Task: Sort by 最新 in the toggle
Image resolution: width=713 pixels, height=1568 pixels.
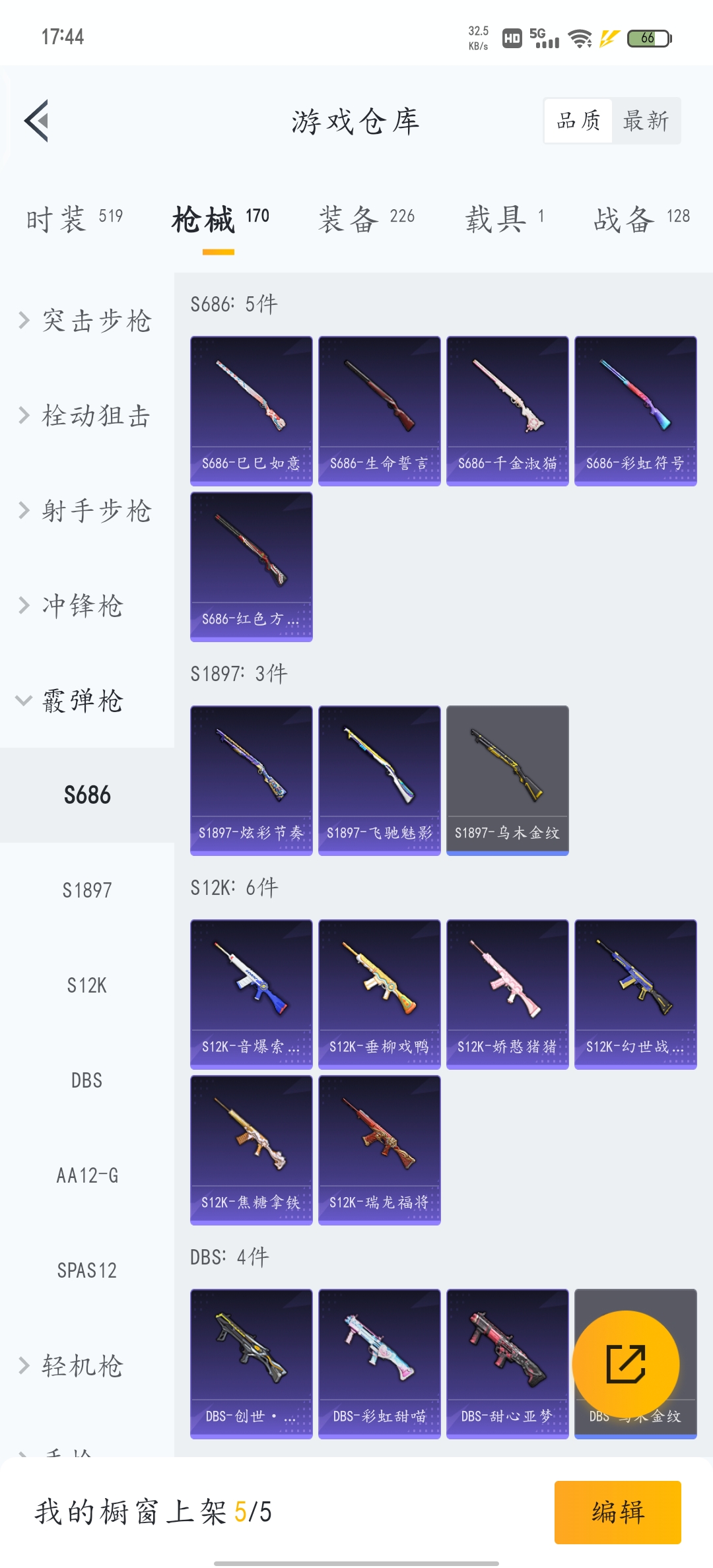Action: (x=646, y=121)
